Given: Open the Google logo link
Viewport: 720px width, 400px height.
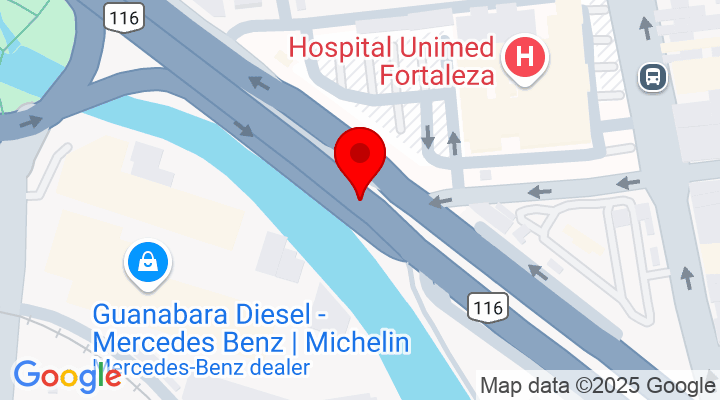Looking at the screenshot, I should pos(66,376).
